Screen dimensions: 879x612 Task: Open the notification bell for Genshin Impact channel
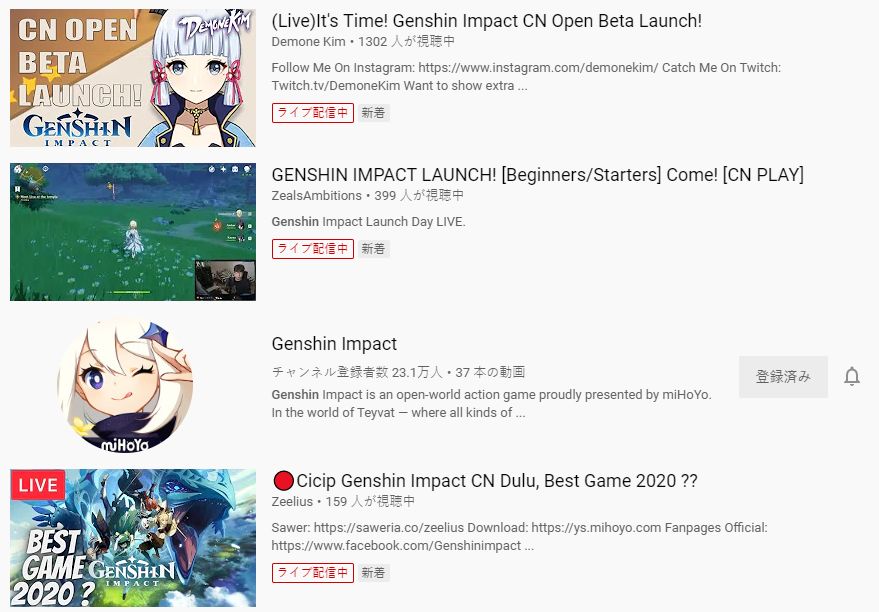pos(851,377)
